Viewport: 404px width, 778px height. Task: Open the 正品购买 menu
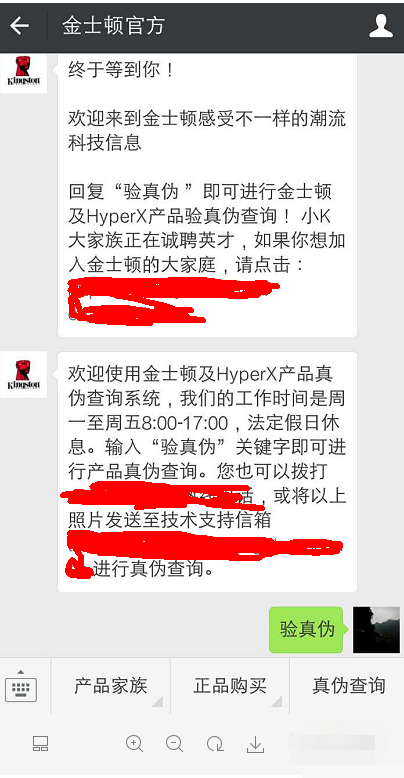click(230, 686)
